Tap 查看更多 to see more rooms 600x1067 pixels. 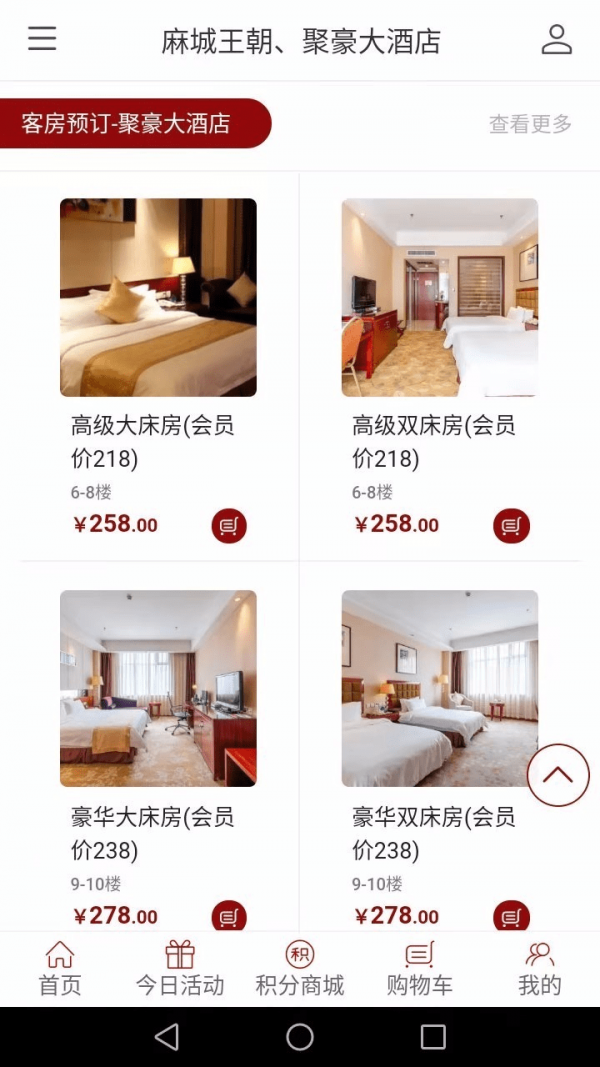point(530,124)
